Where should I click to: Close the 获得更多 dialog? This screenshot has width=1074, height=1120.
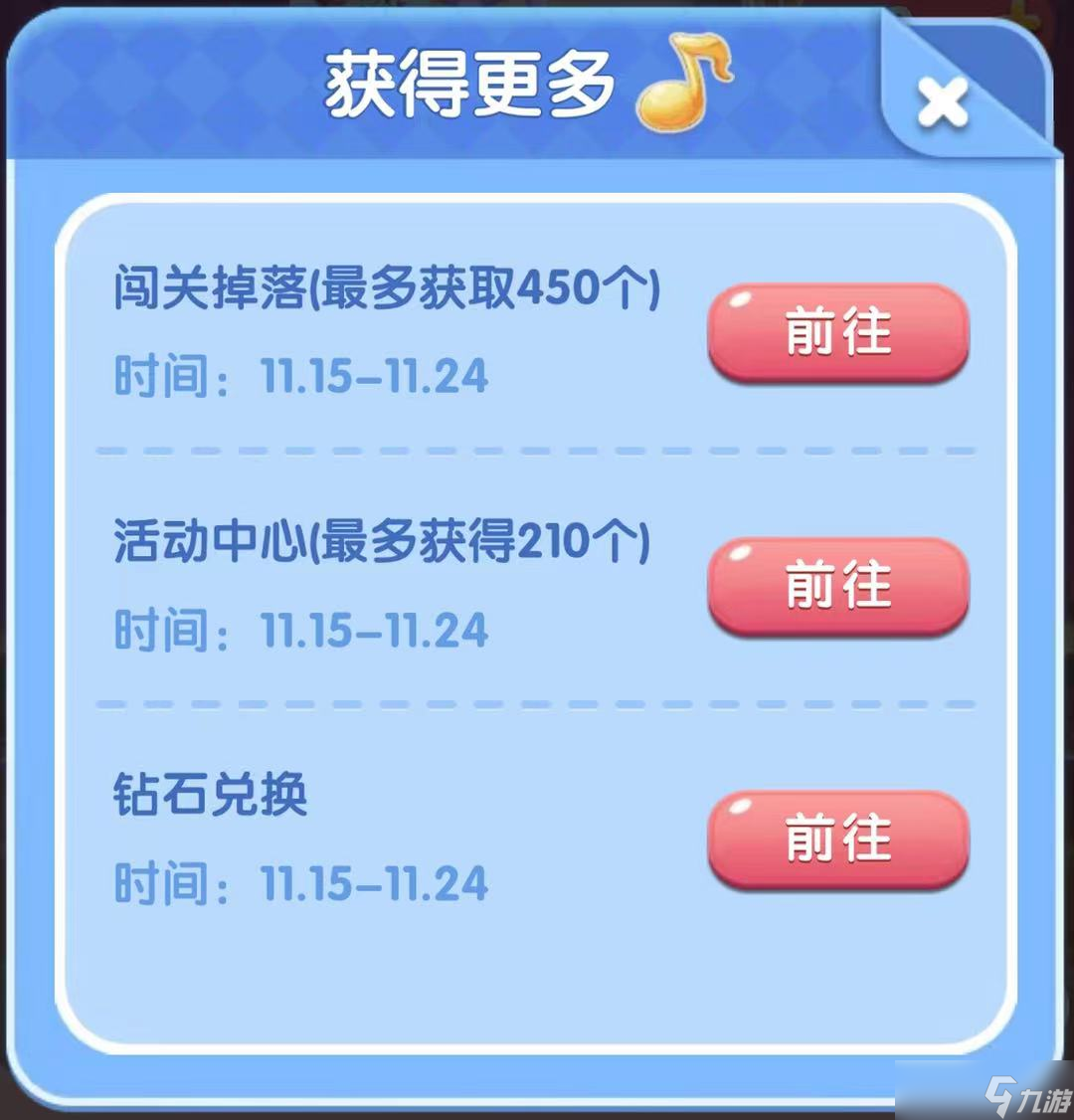(x=941, y=101)
